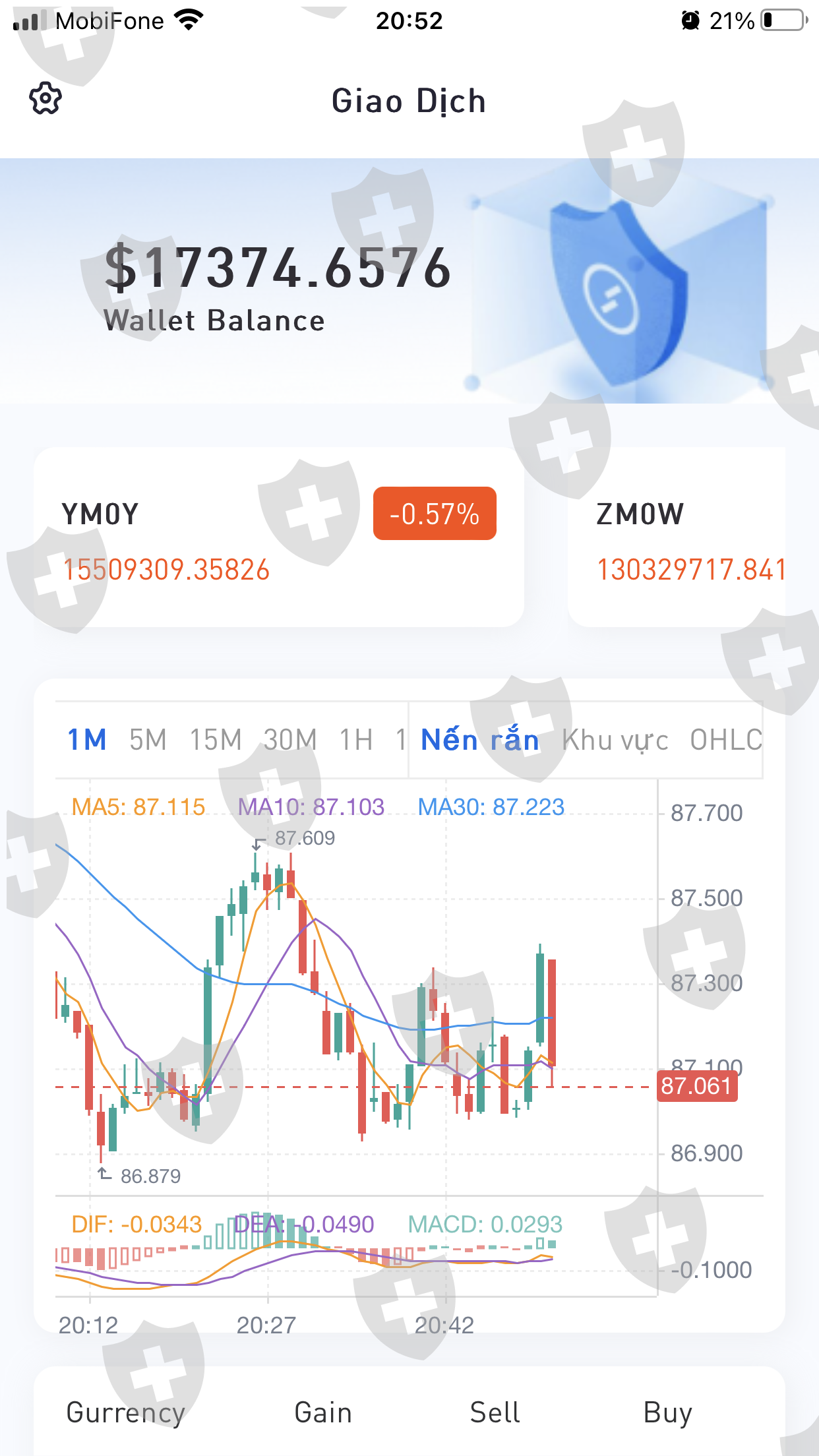819x1456 pixels.
Task: Open the settings gear icon
Action: 45,99
